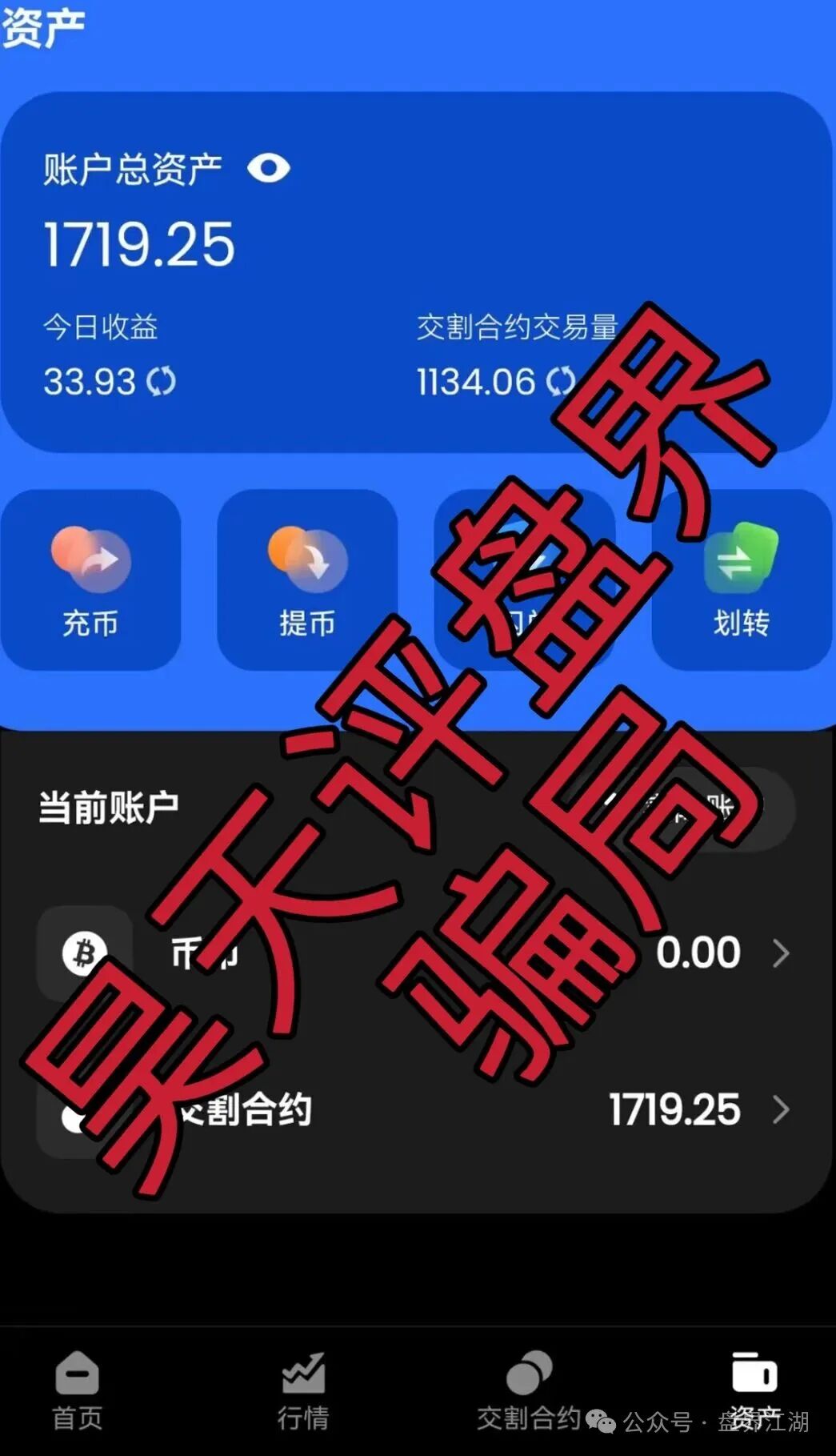This screenshot has height=1456, width=836.
Task: Open 提币 withdraw
Action: [x=307, y=580]
